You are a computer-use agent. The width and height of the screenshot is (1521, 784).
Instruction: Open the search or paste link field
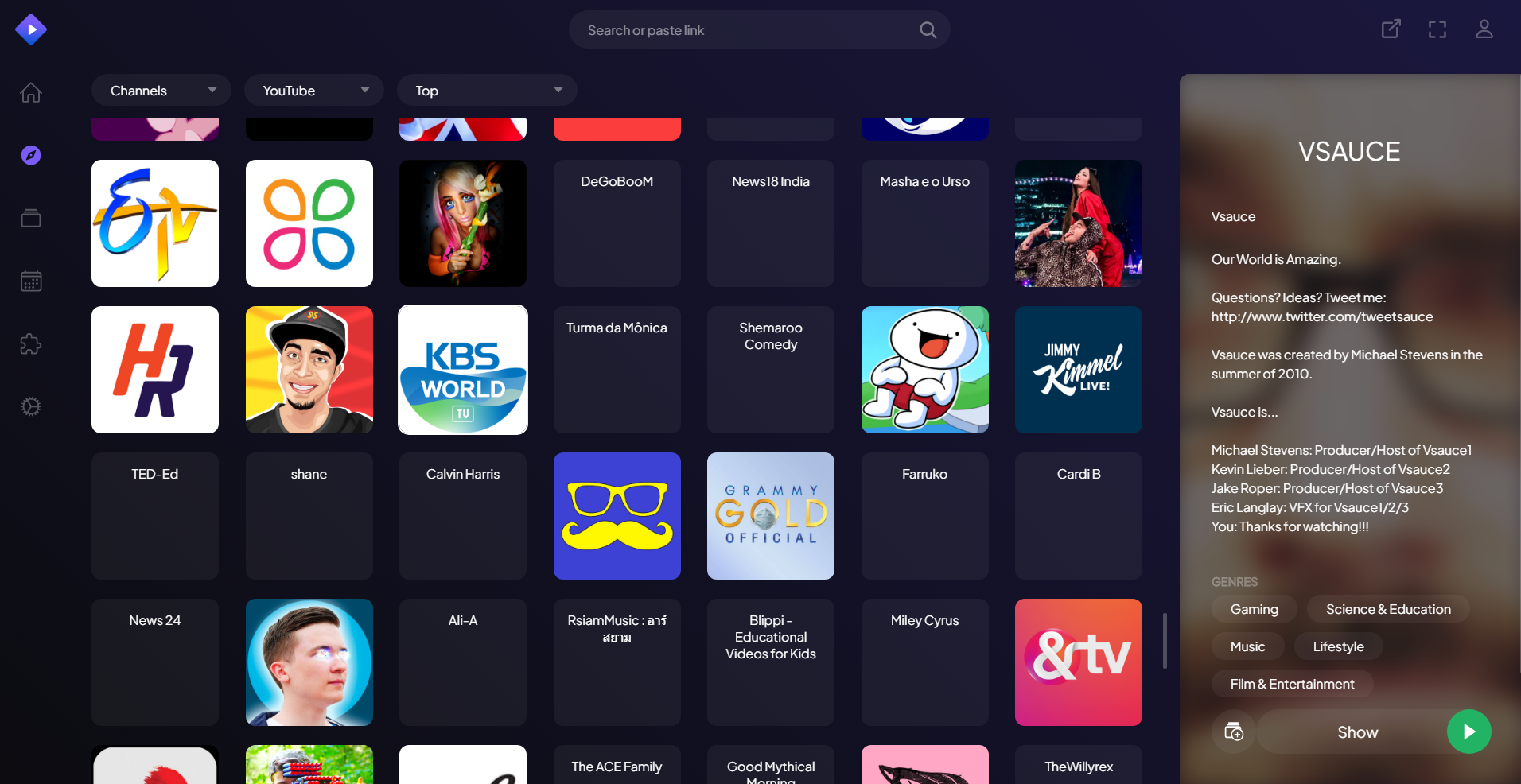tap(748, 30)
